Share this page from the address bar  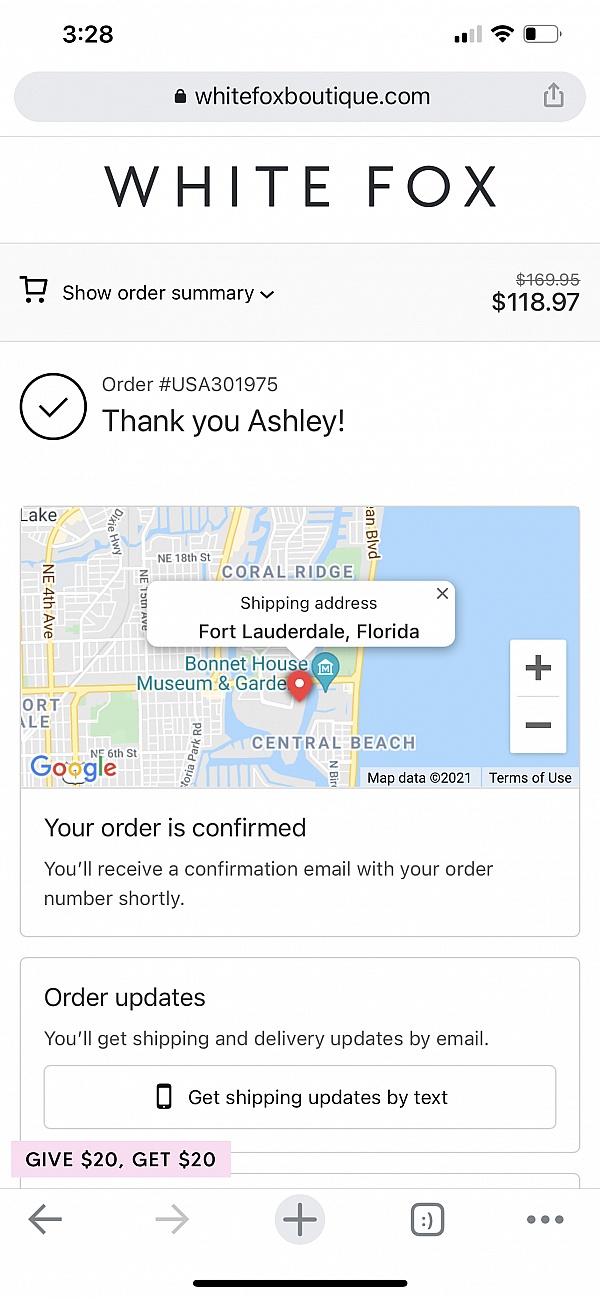[553, 96]
